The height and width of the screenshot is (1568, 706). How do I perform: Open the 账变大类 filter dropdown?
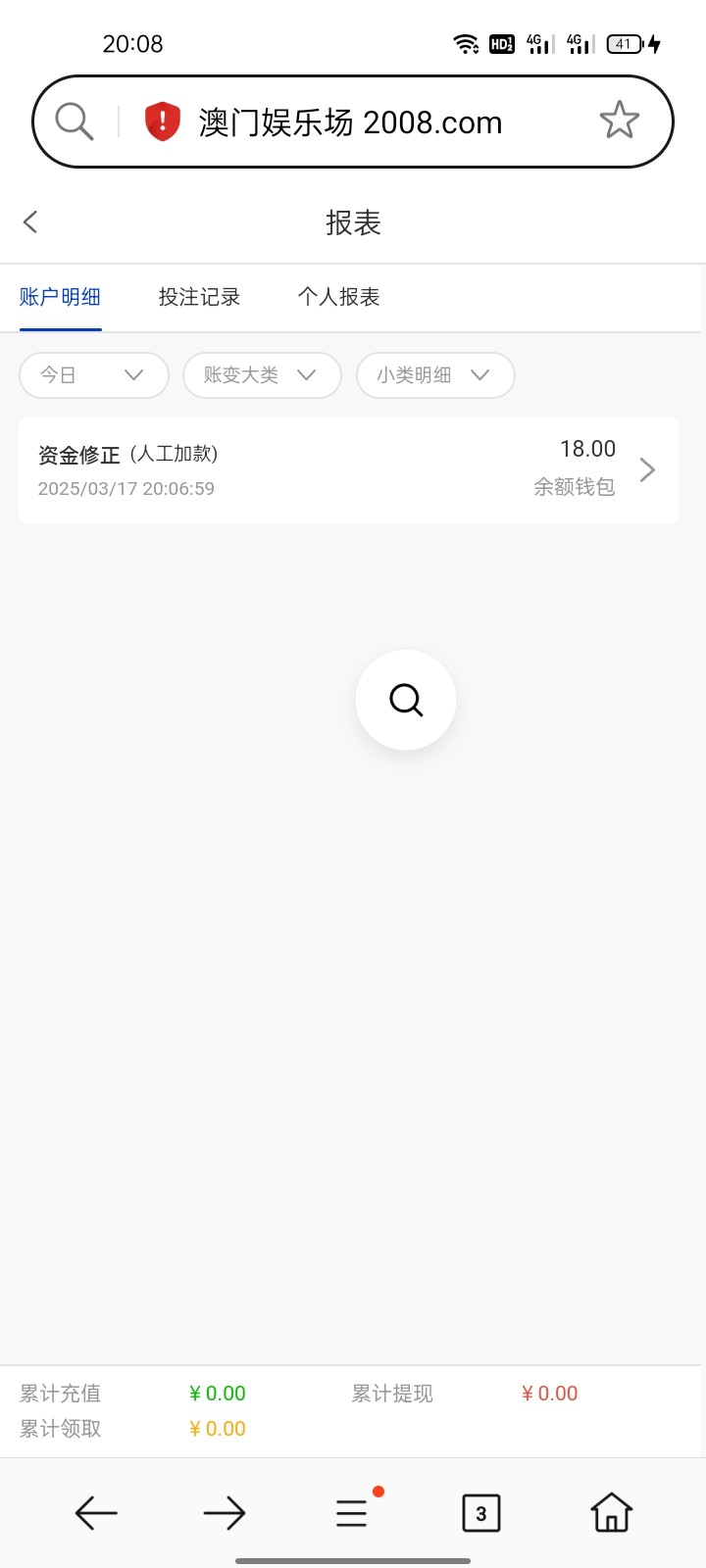coord(262,375)
